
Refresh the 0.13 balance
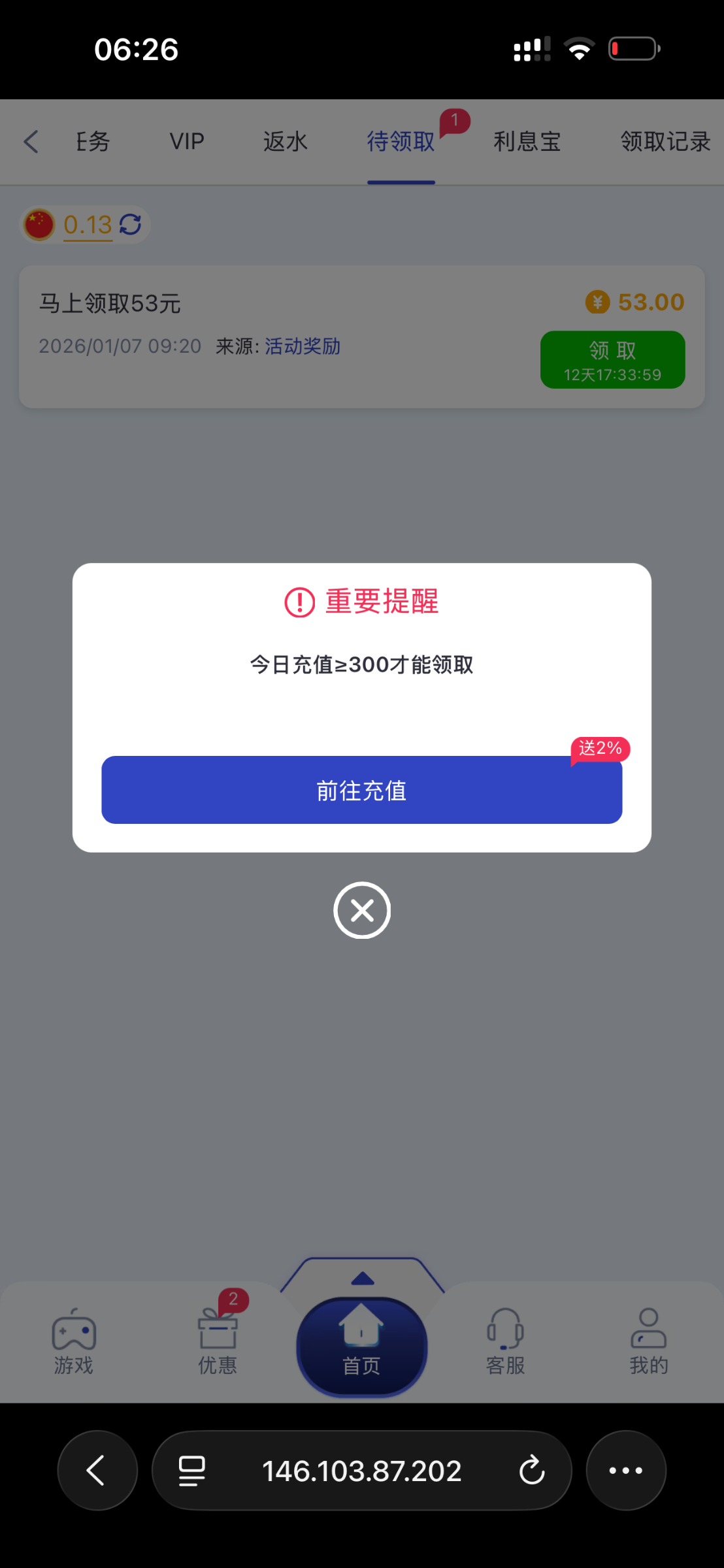131,225
